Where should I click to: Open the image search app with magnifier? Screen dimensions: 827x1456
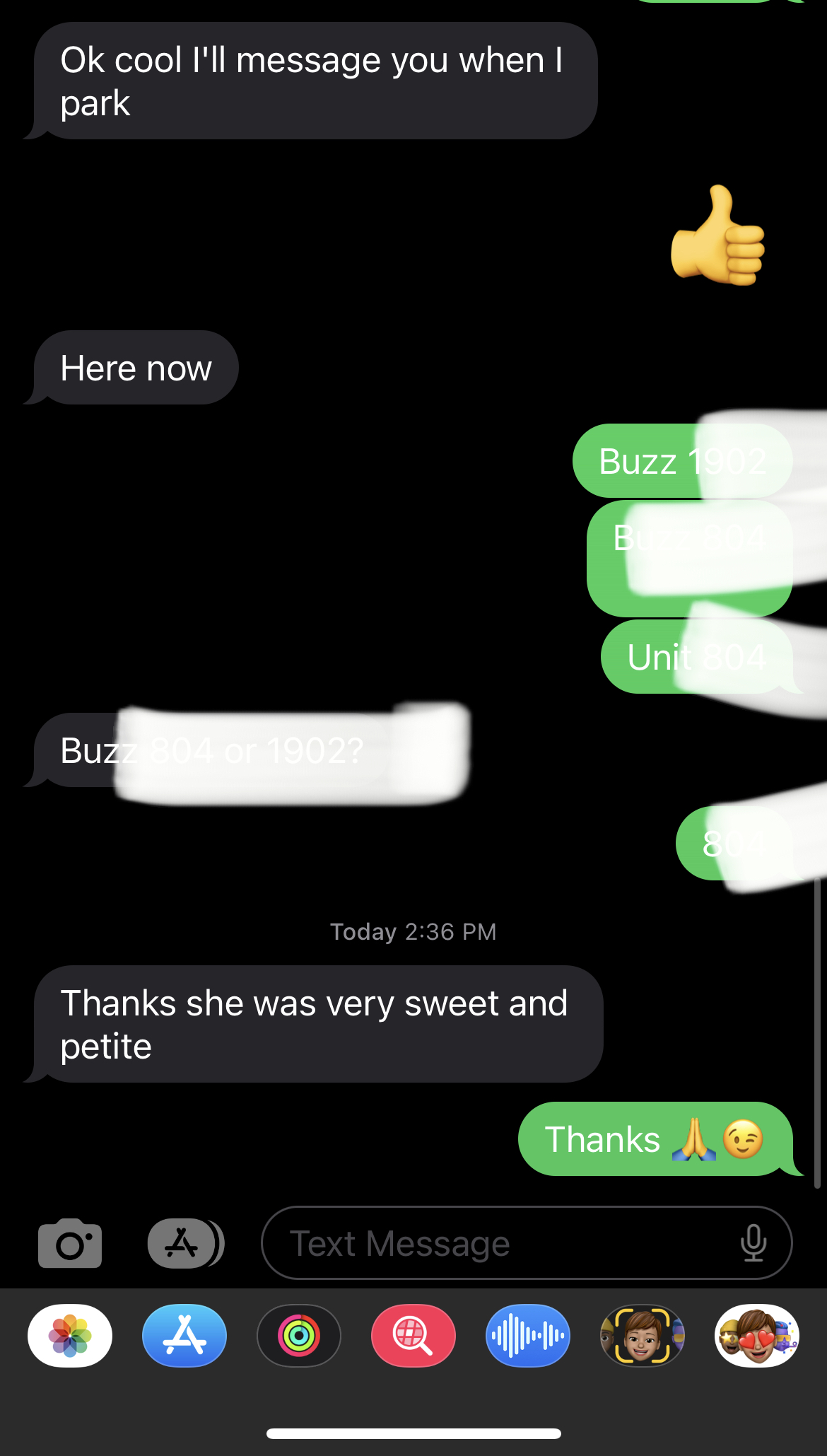(413, 1336)
